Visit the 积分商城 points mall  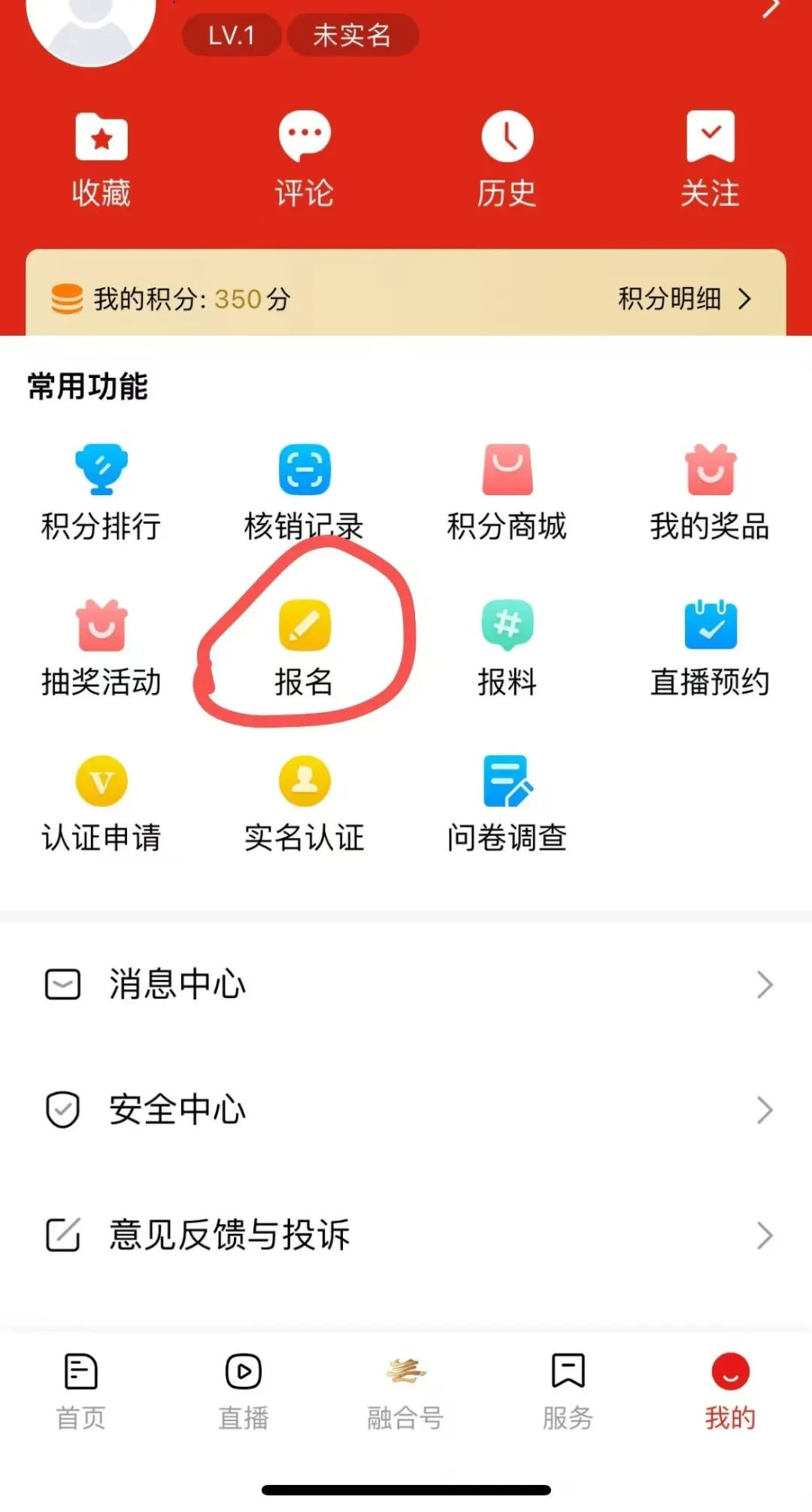[x=507, y=494]
